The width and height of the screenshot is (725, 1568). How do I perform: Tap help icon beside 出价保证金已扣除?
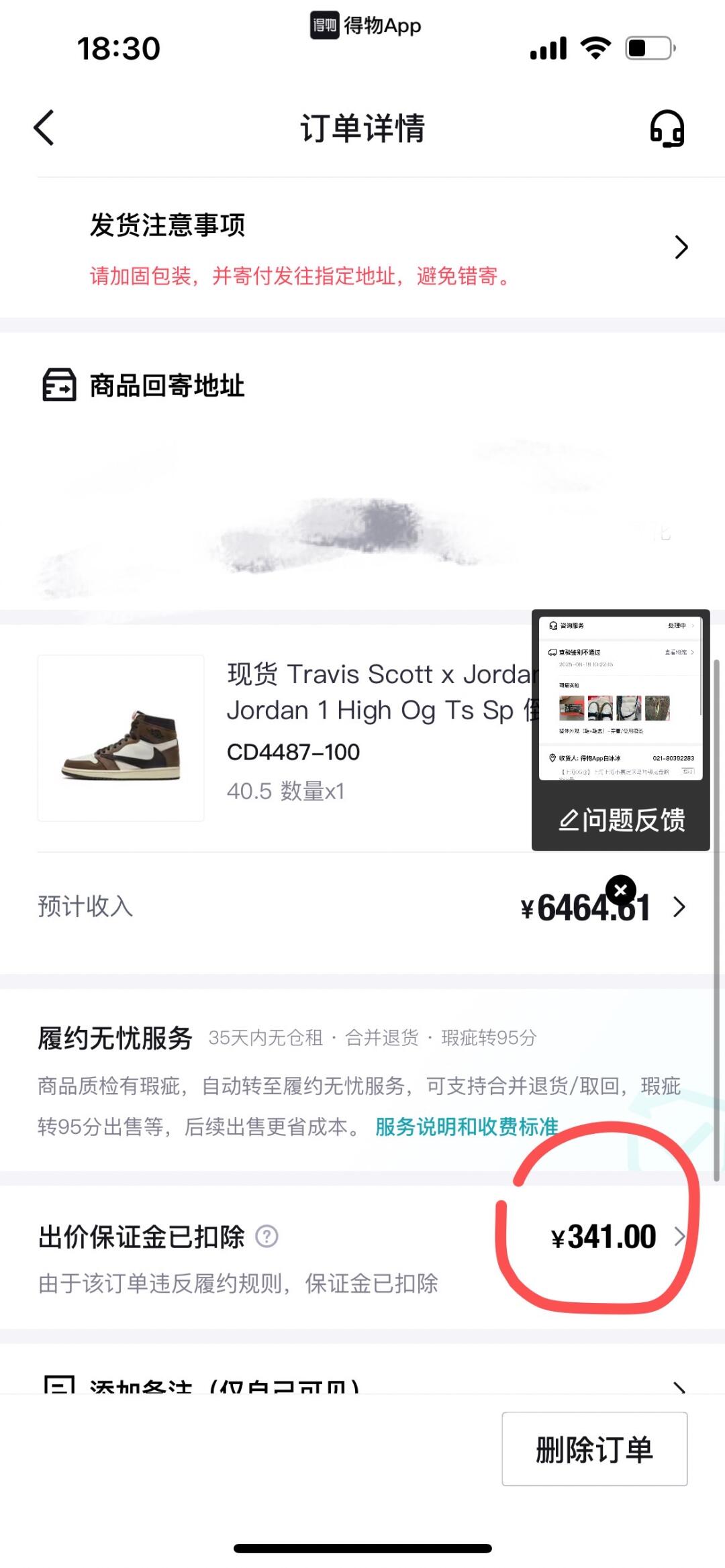[x=267, y=1236]
